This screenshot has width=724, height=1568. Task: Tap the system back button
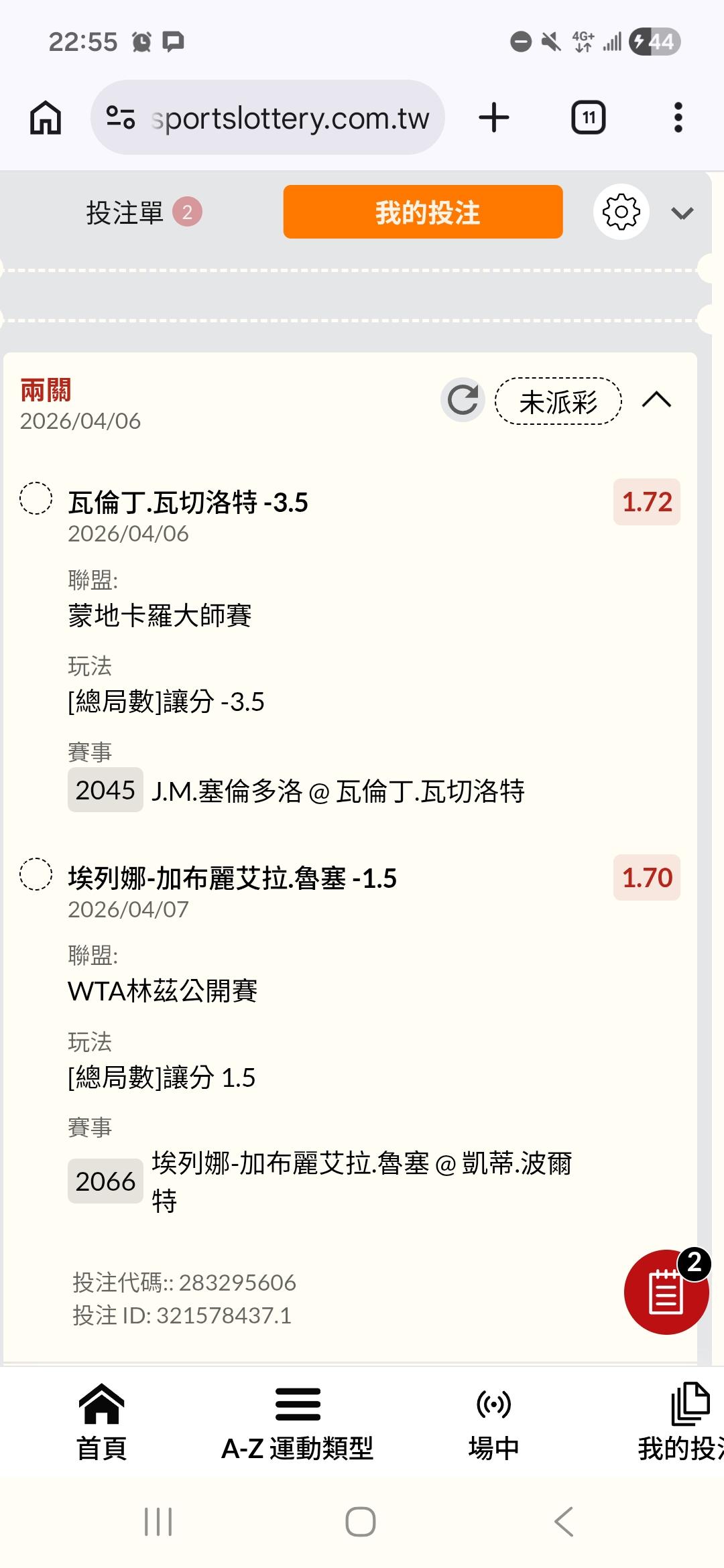(x=564, y=1522)
